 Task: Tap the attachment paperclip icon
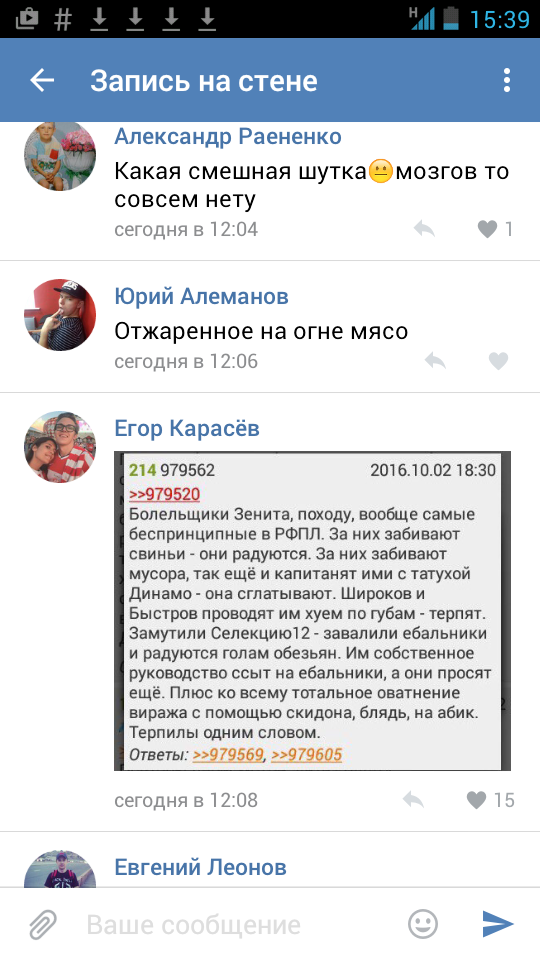(x=42, y=924)
